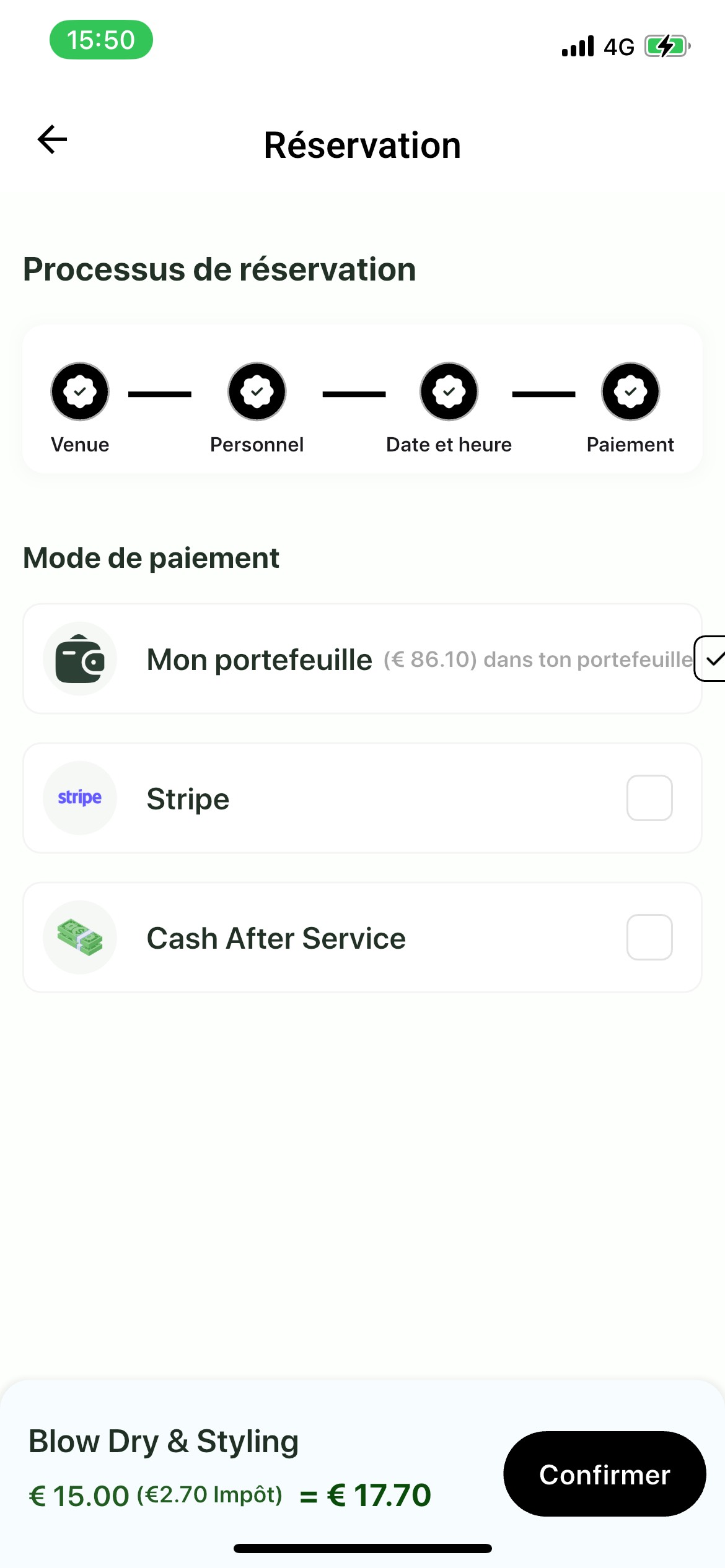Image resolution: width=725 pixels, height=1568 pixels.
Task: Select the wallet icon beside Mon portefeuille
Action: pyautogui.click(x=79, y=658)
